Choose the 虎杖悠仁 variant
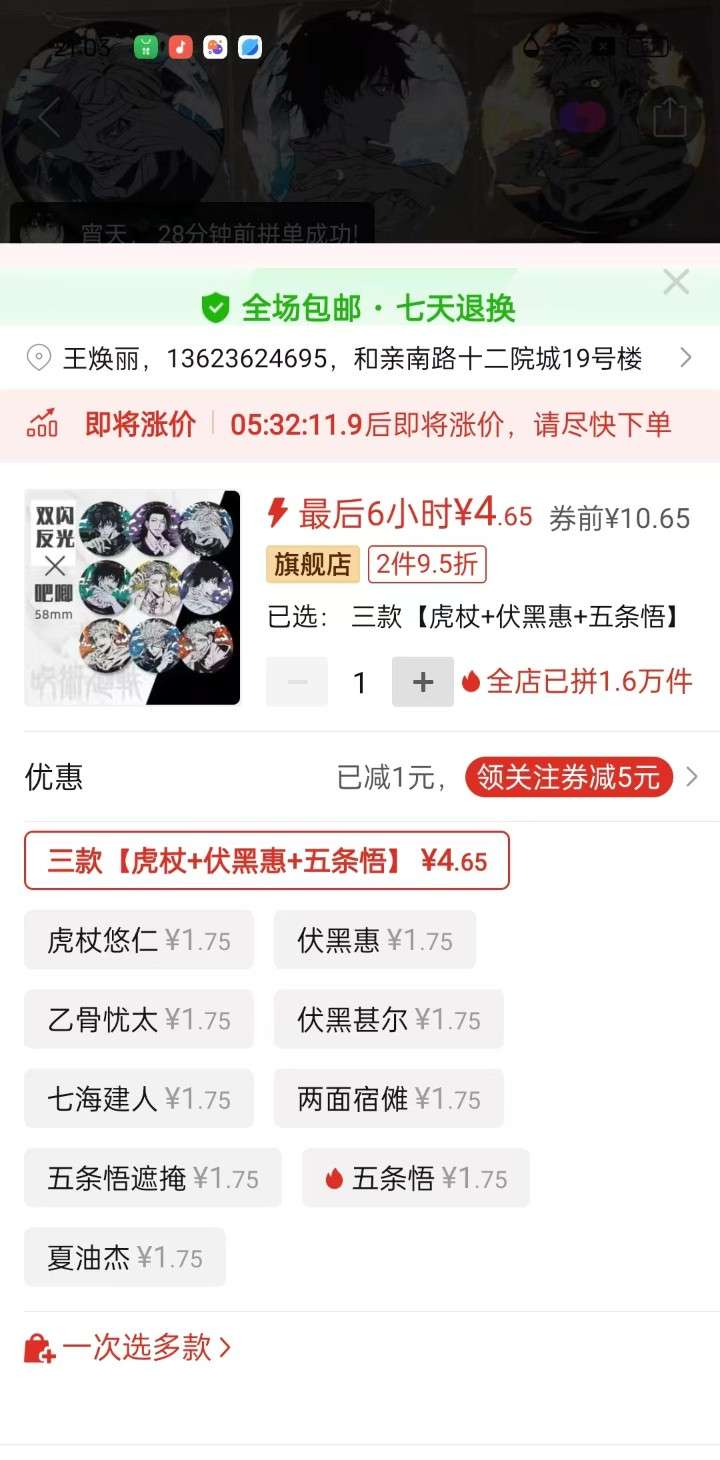The height and width of the screenshot is (1460, 720). point(139,940)
